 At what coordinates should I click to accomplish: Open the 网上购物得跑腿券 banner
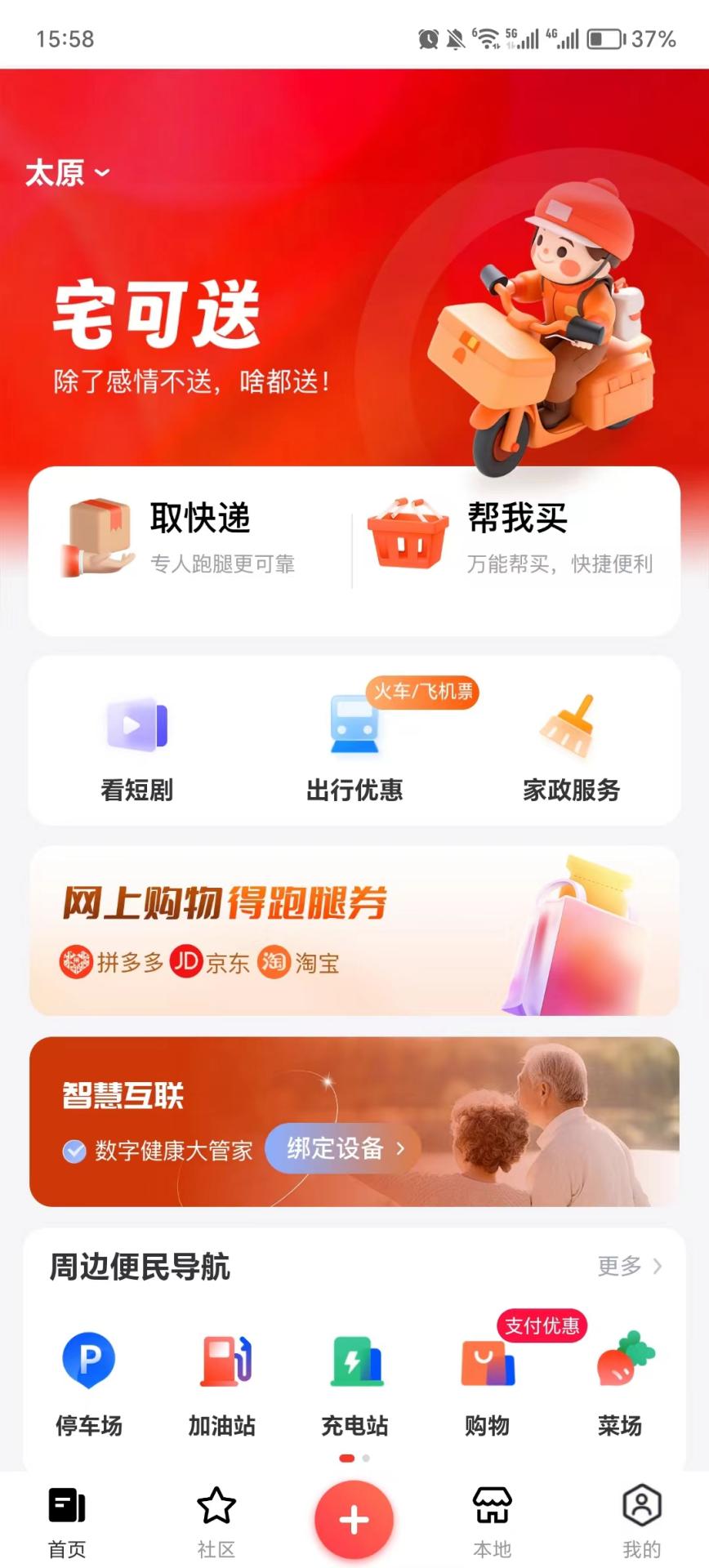354,931
